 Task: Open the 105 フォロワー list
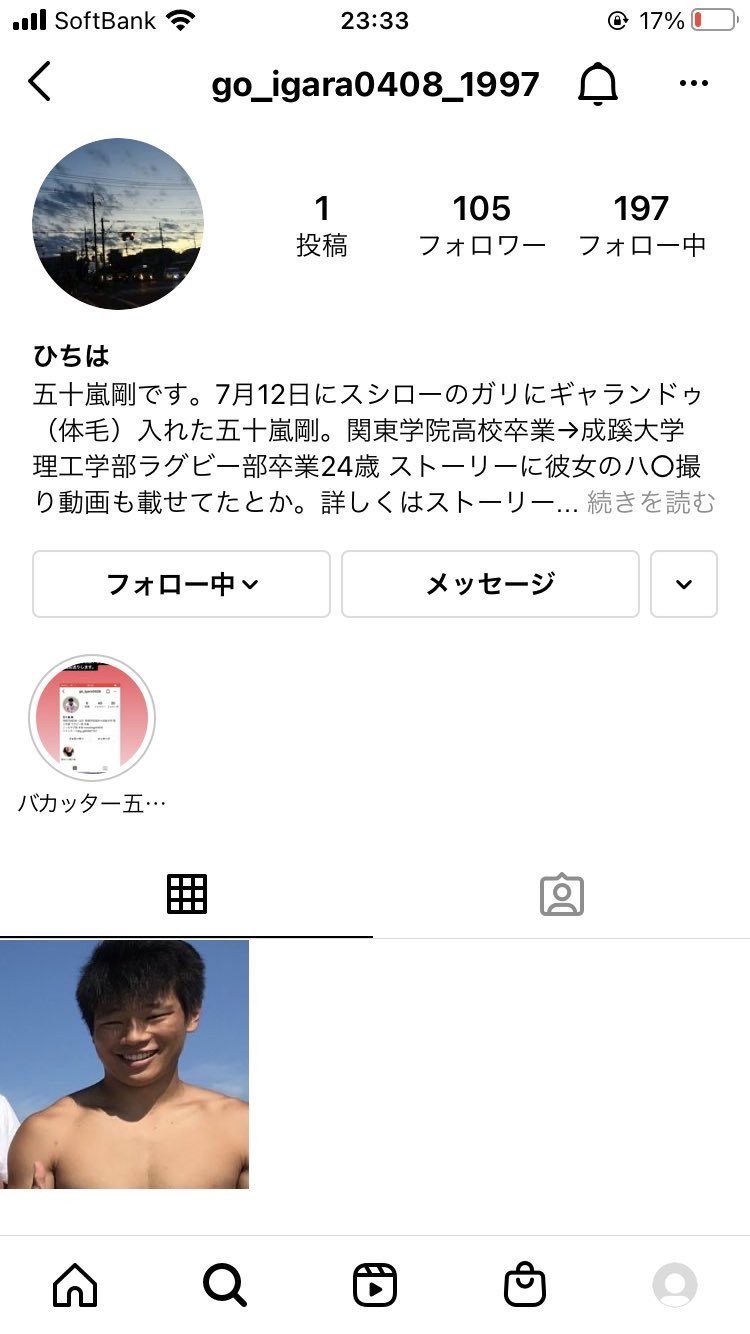click(x=481, y=224)
